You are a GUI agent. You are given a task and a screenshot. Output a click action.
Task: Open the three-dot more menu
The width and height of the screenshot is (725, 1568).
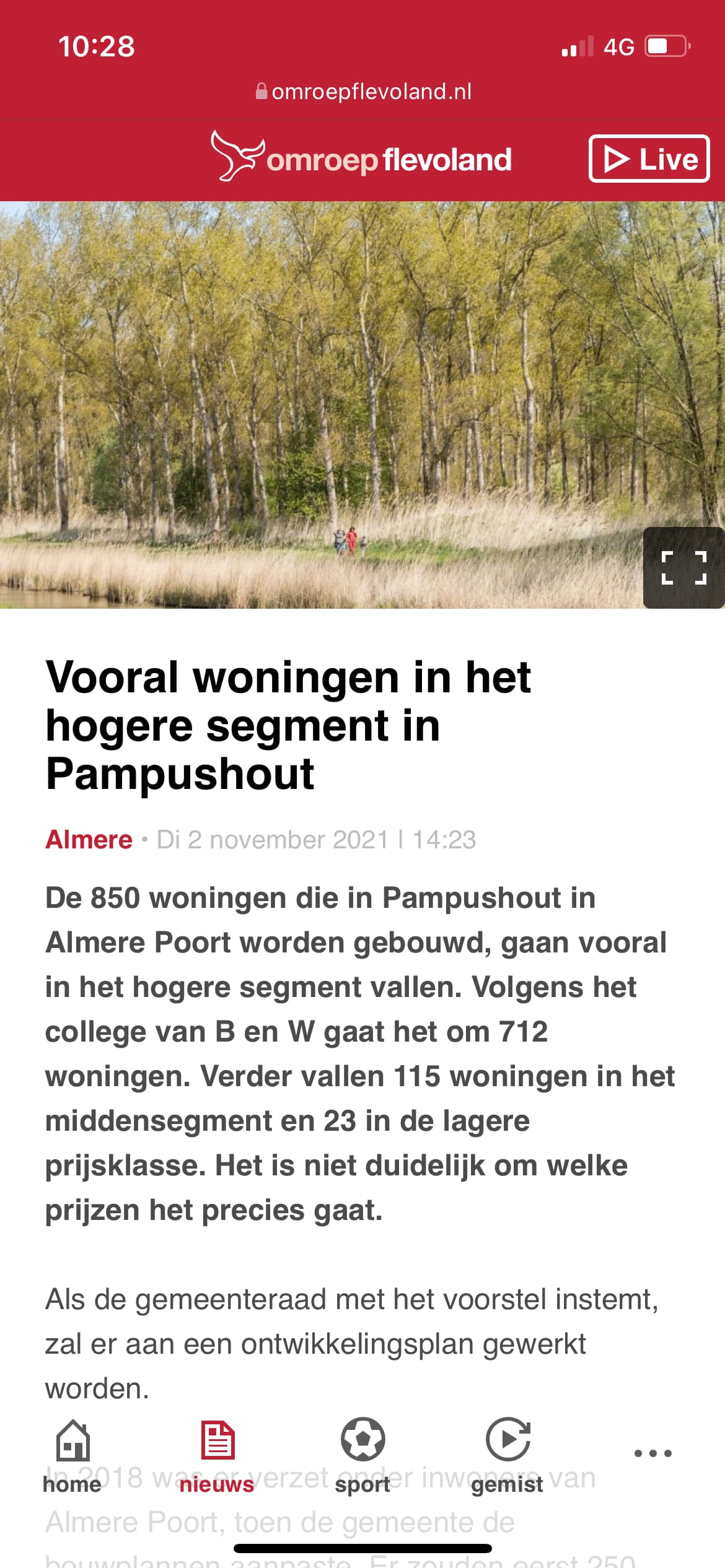pyautogui.click(x=652, y=1453)
